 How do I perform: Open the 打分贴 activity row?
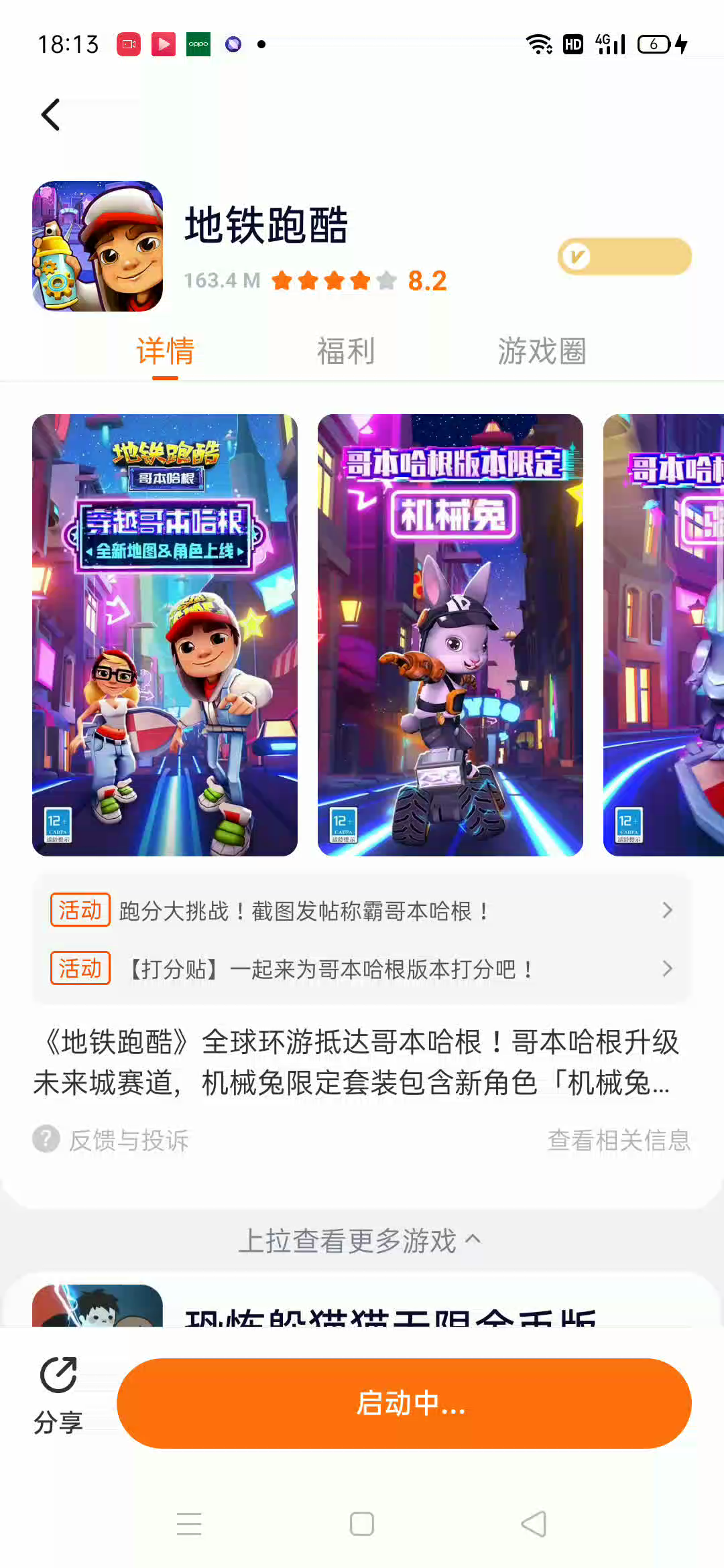[x=362, y=968]
